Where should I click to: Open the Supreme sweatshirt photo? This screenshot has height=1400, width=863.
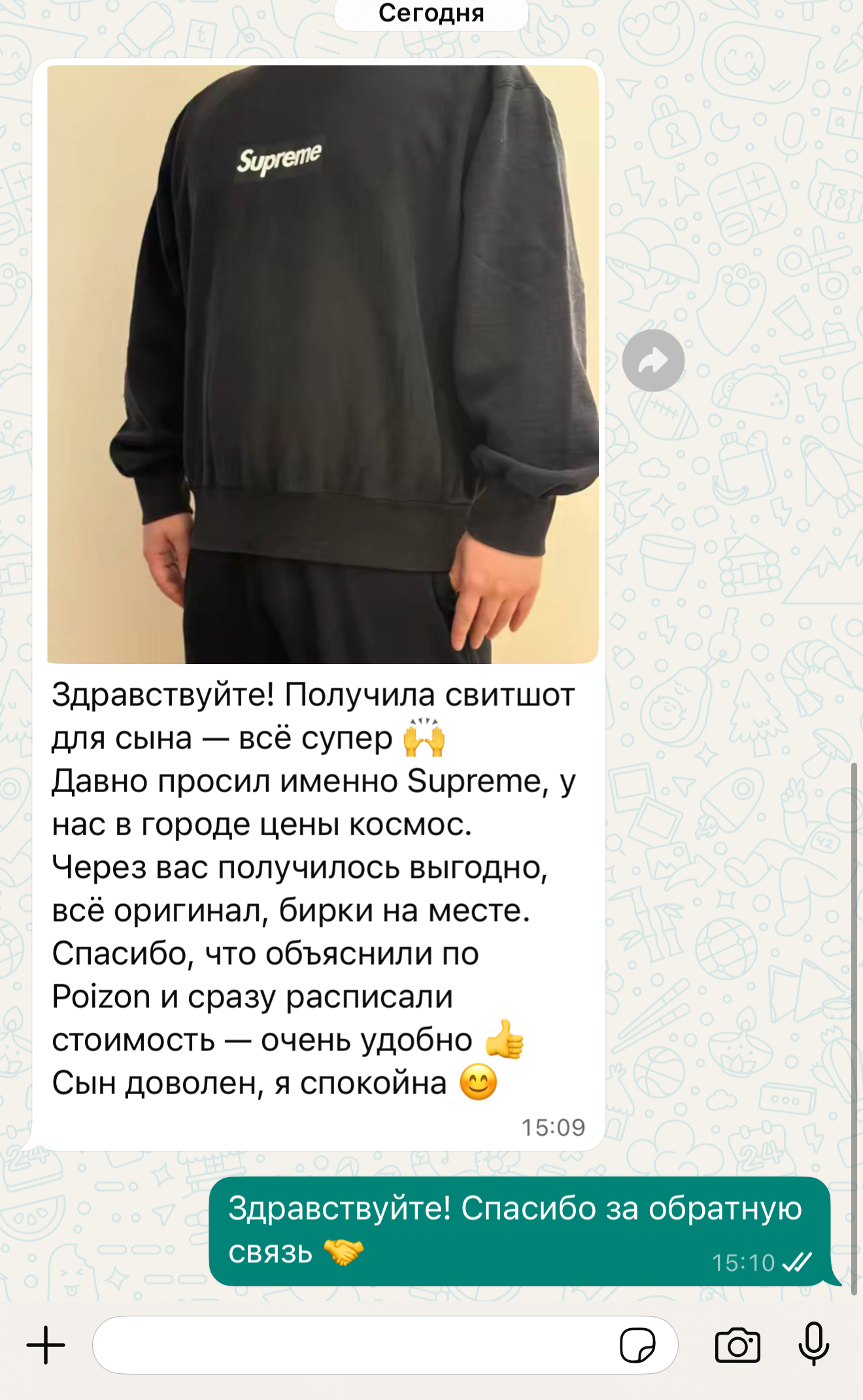click(322, 364)
